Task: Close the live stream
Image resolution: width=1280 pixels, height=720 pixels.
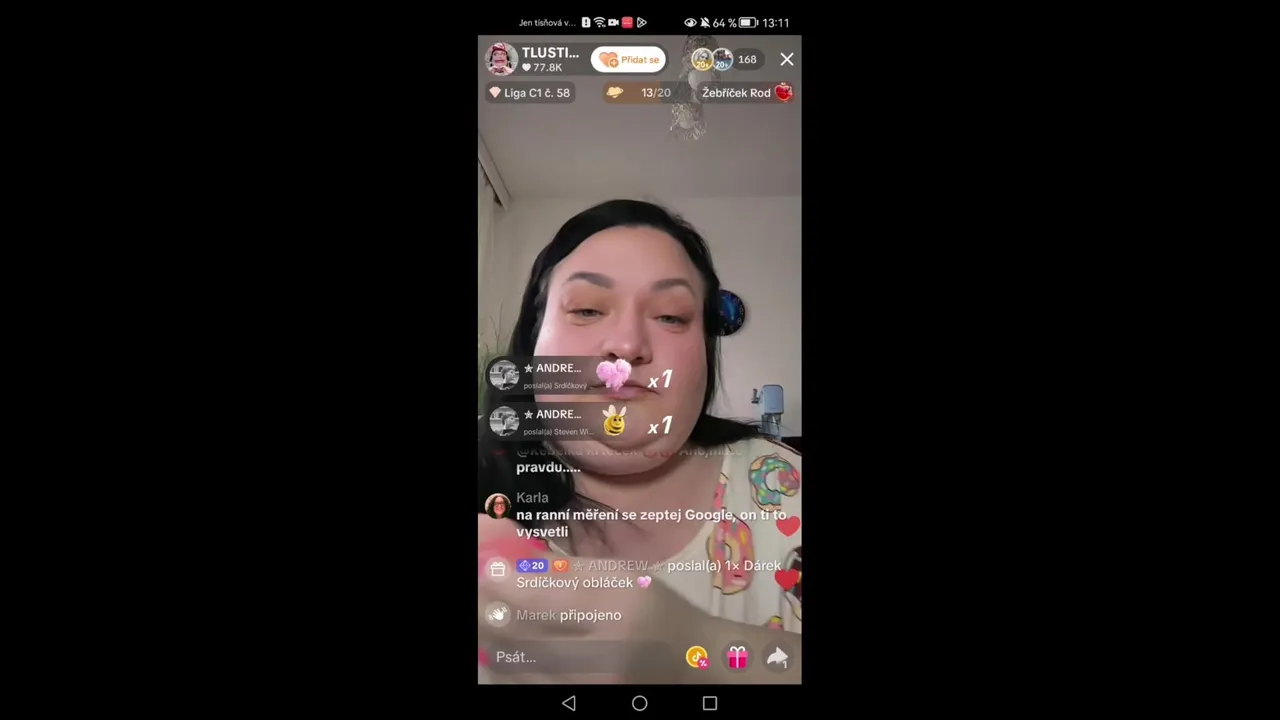Action: (x=787, y=60)
